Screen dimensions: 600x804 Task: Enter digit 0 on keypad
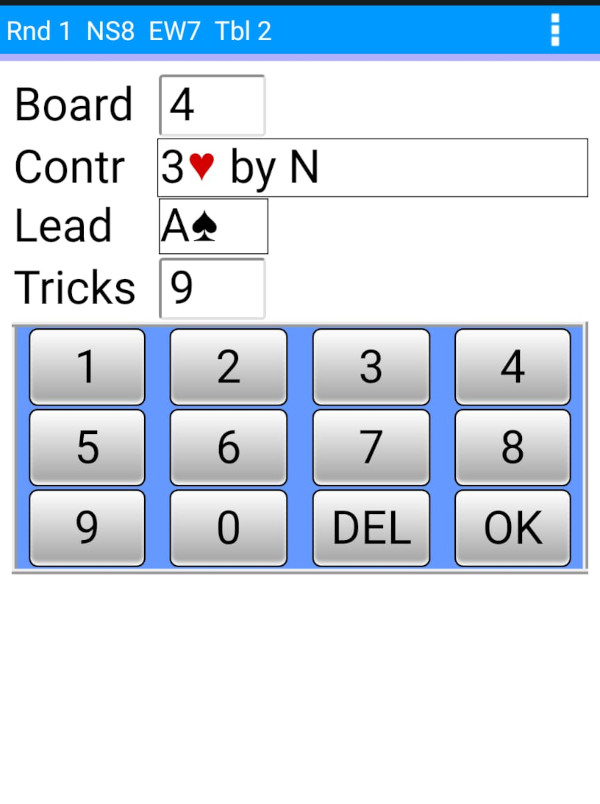228,528
